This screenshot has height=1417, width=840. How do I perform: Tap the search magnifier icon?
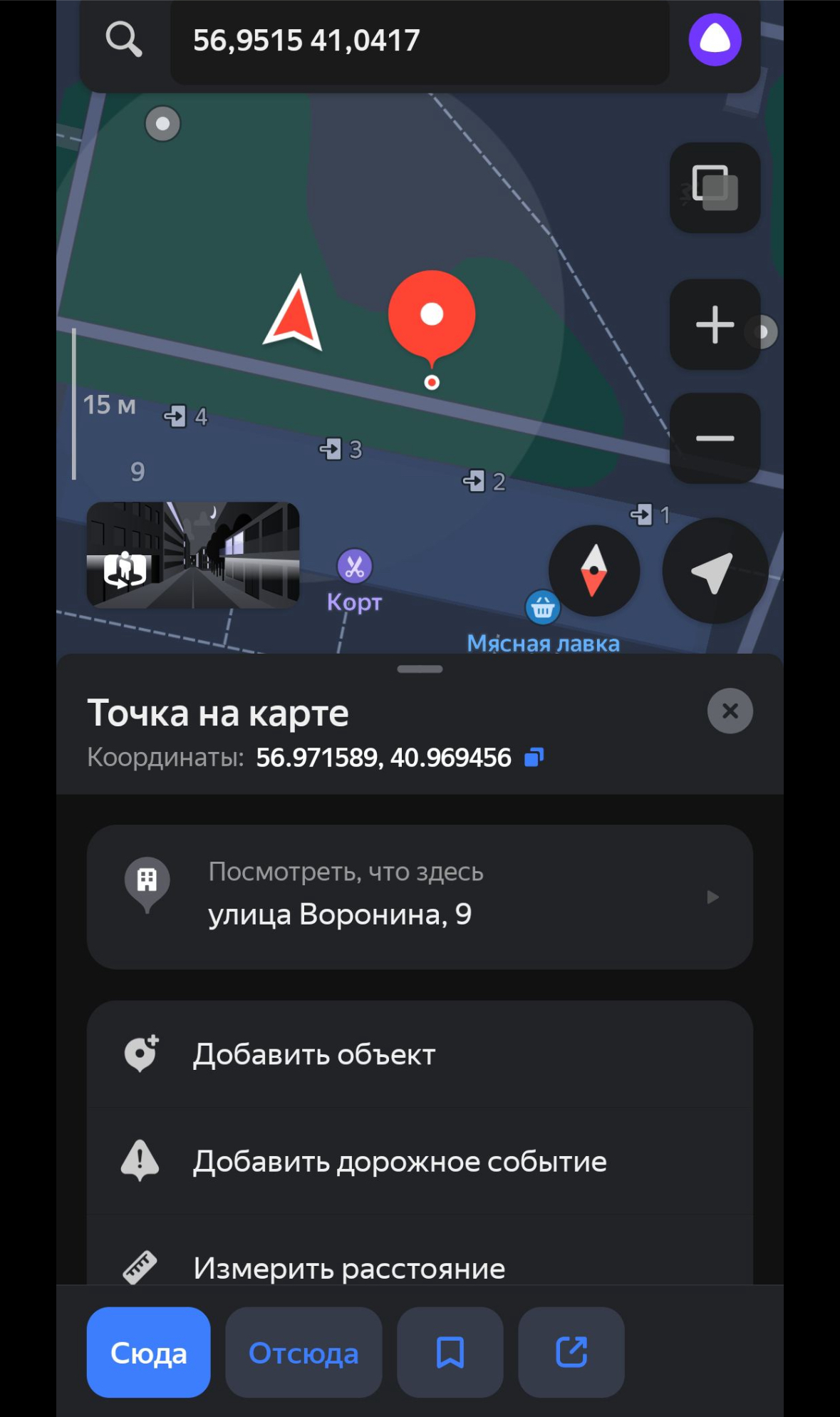[x=124, y=39]
